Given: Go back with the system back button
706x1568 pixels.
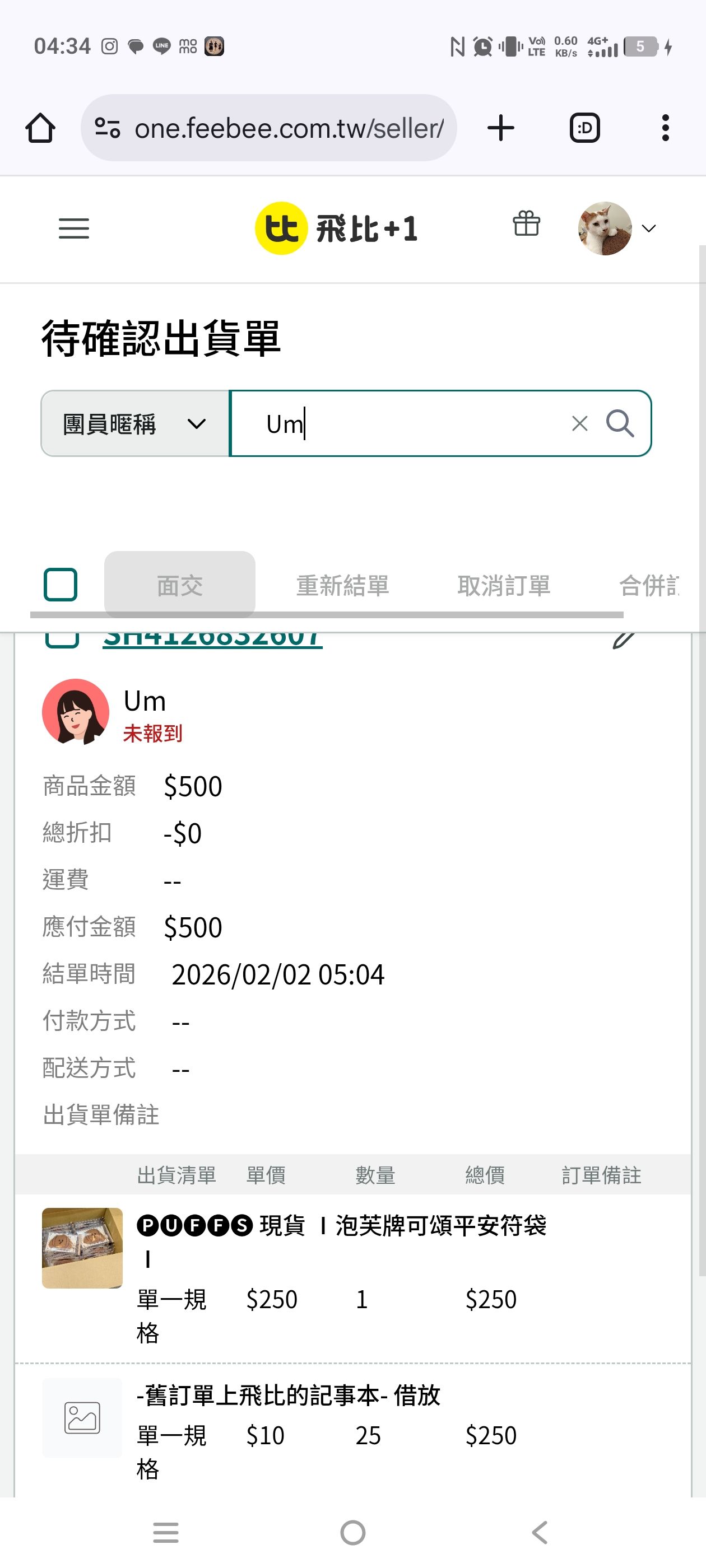Looking at the screenshot, I should click(x=540, y=1532).
